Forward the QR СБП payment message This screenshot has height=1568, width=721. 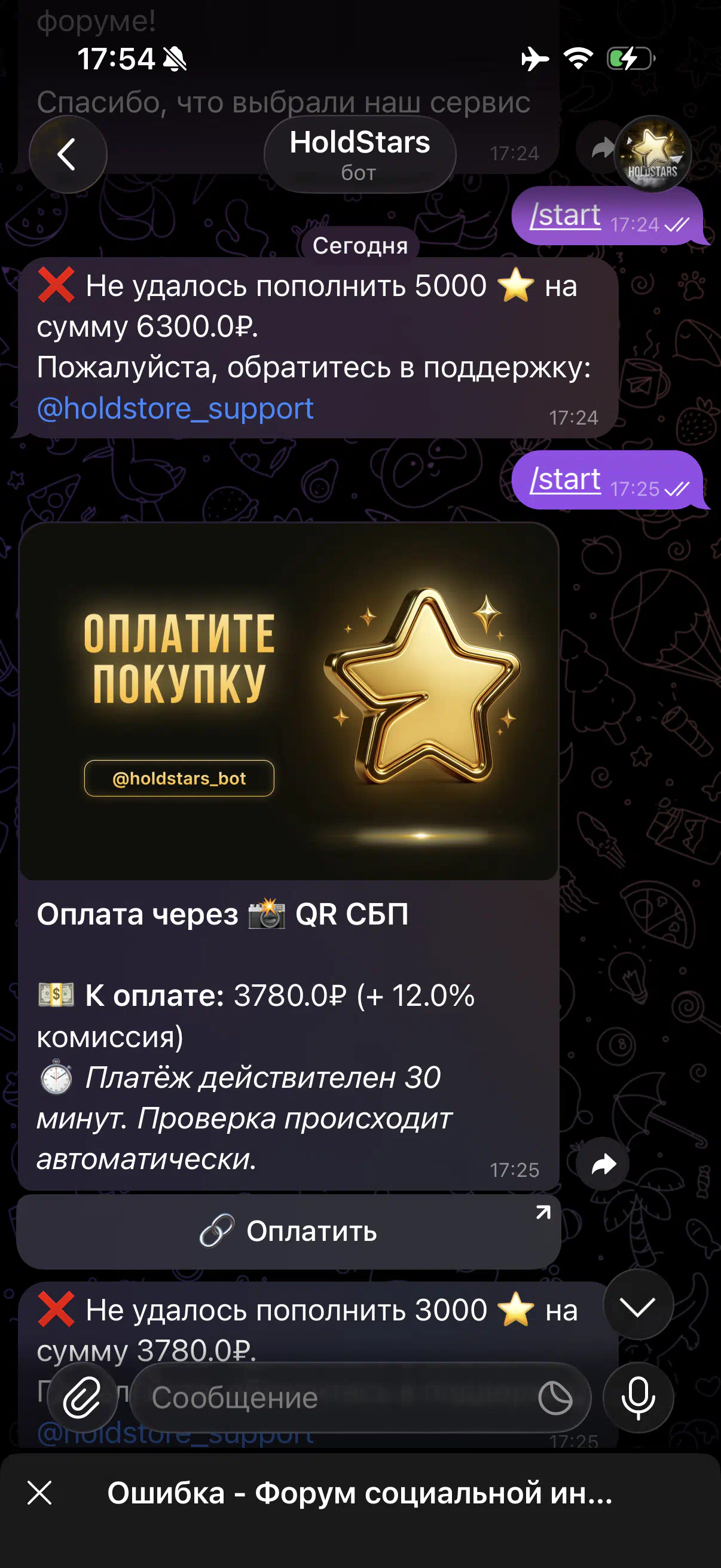(603, 1164)
